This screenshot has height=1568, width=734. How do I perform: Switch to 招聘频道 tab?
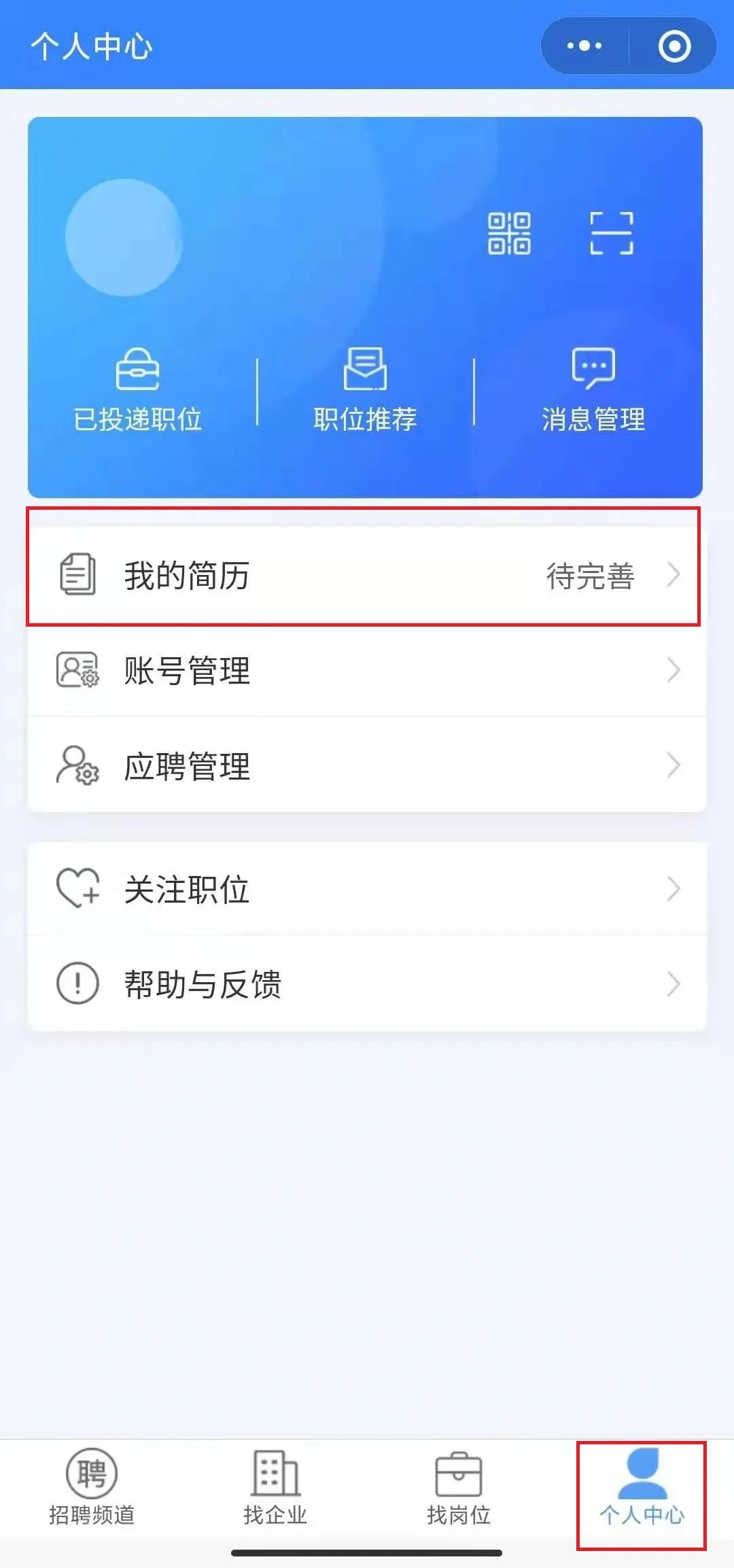(92, 1487)
